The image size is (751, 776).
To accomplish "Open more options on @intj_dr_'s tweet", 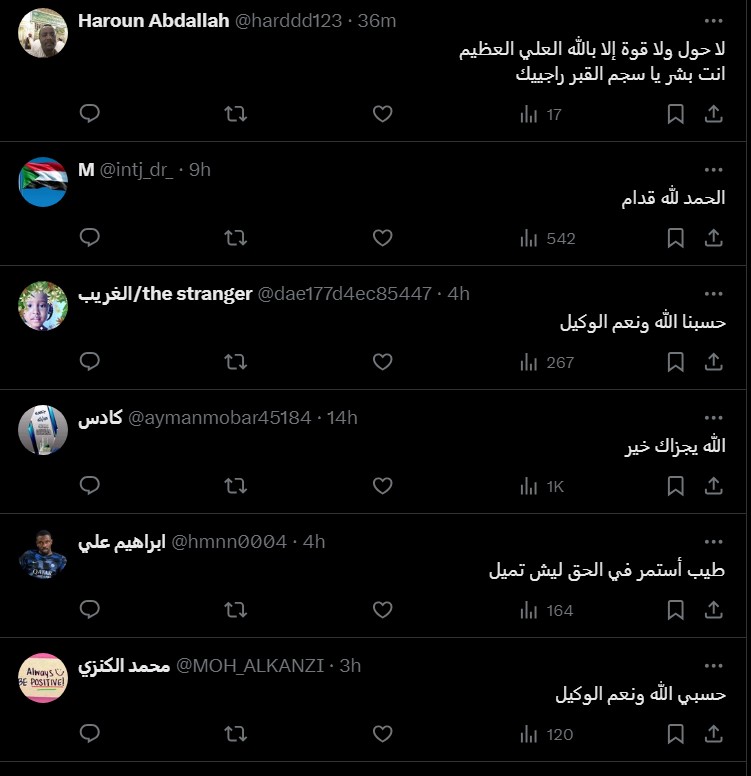I will (x=713, y=169).
